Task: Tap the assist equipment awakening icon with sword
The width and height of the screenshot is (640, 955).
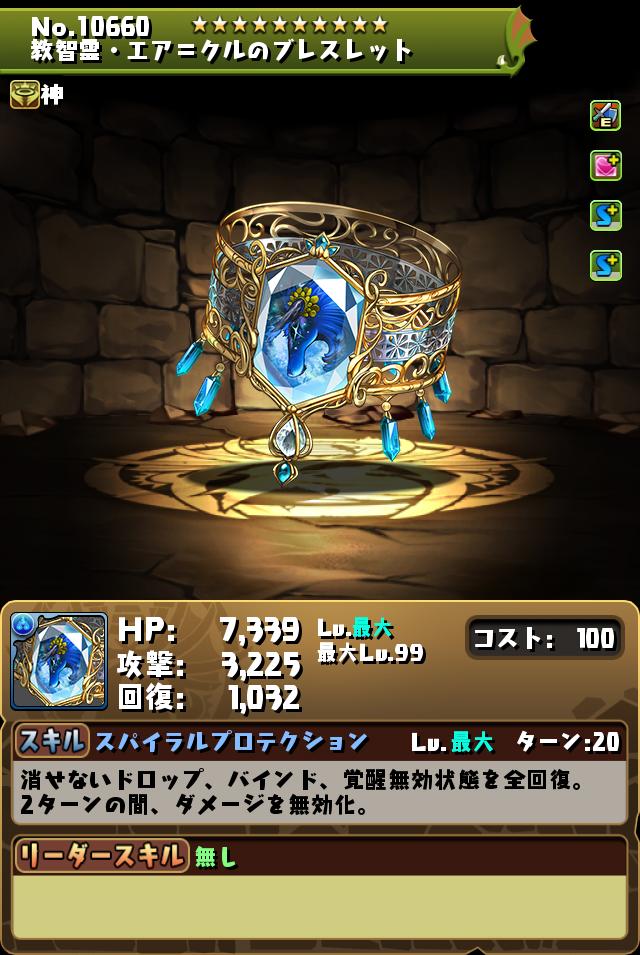Action: (x=605, y=116)
